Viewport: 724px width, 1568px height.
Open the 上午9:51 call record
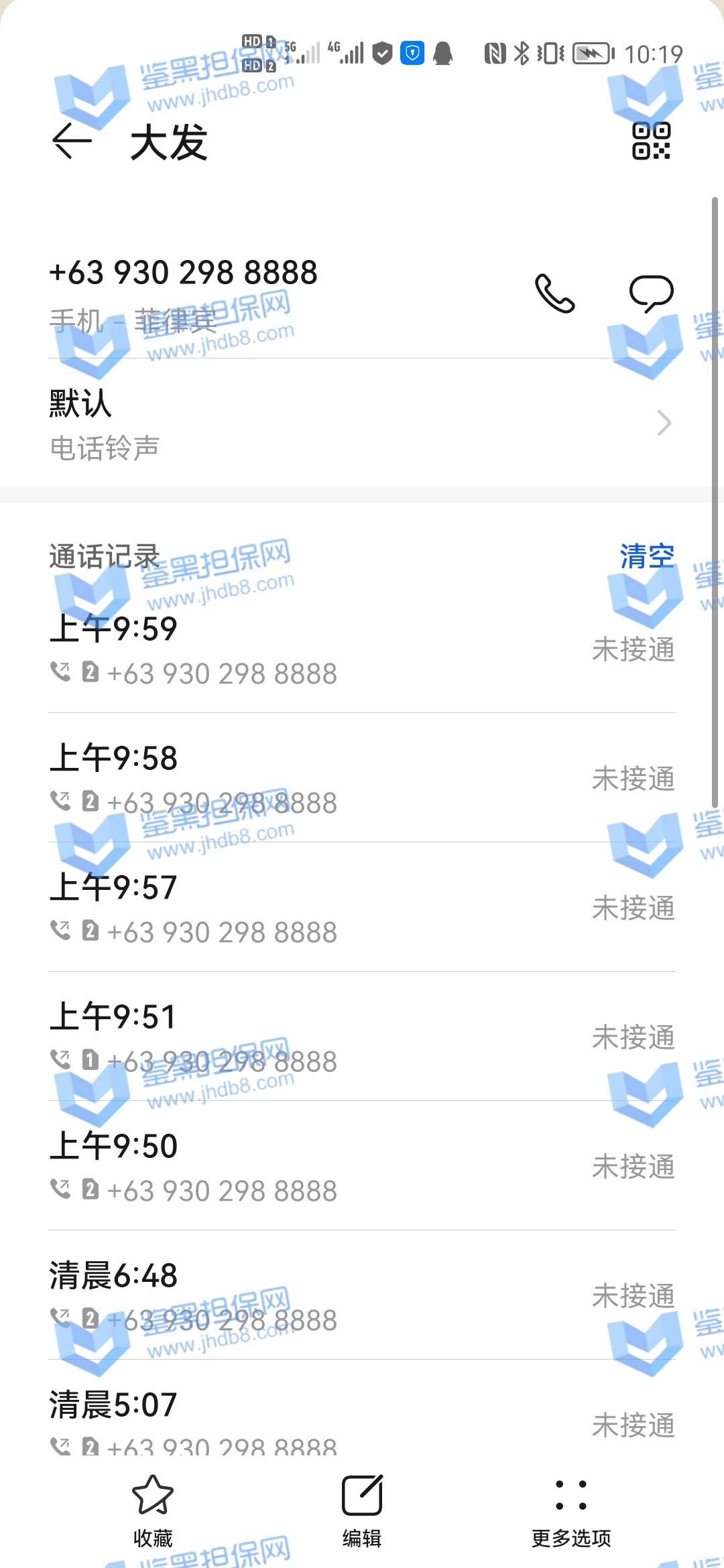(362, 1037)
